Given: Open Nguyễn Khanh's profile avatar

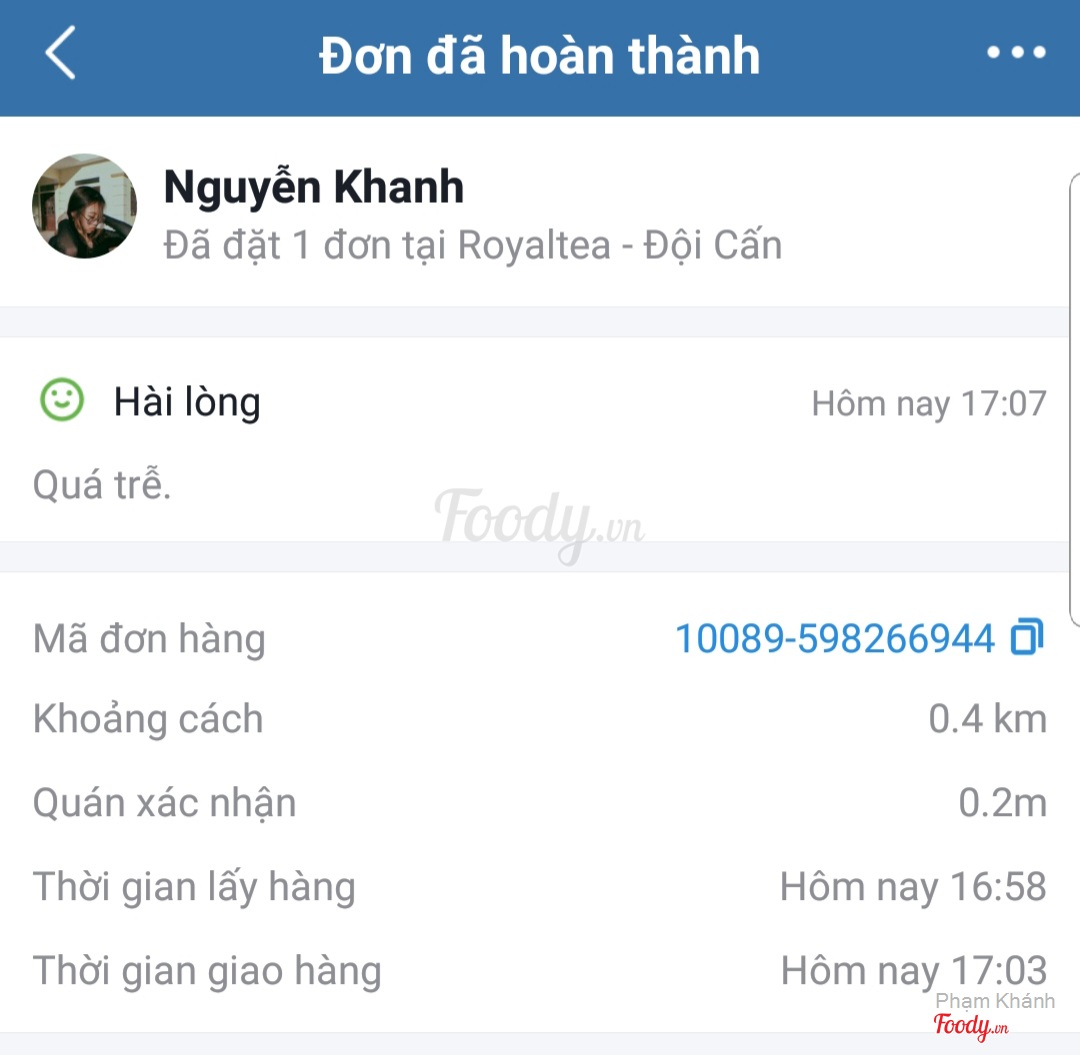Looking at the screenshot, I should [85, 206].
